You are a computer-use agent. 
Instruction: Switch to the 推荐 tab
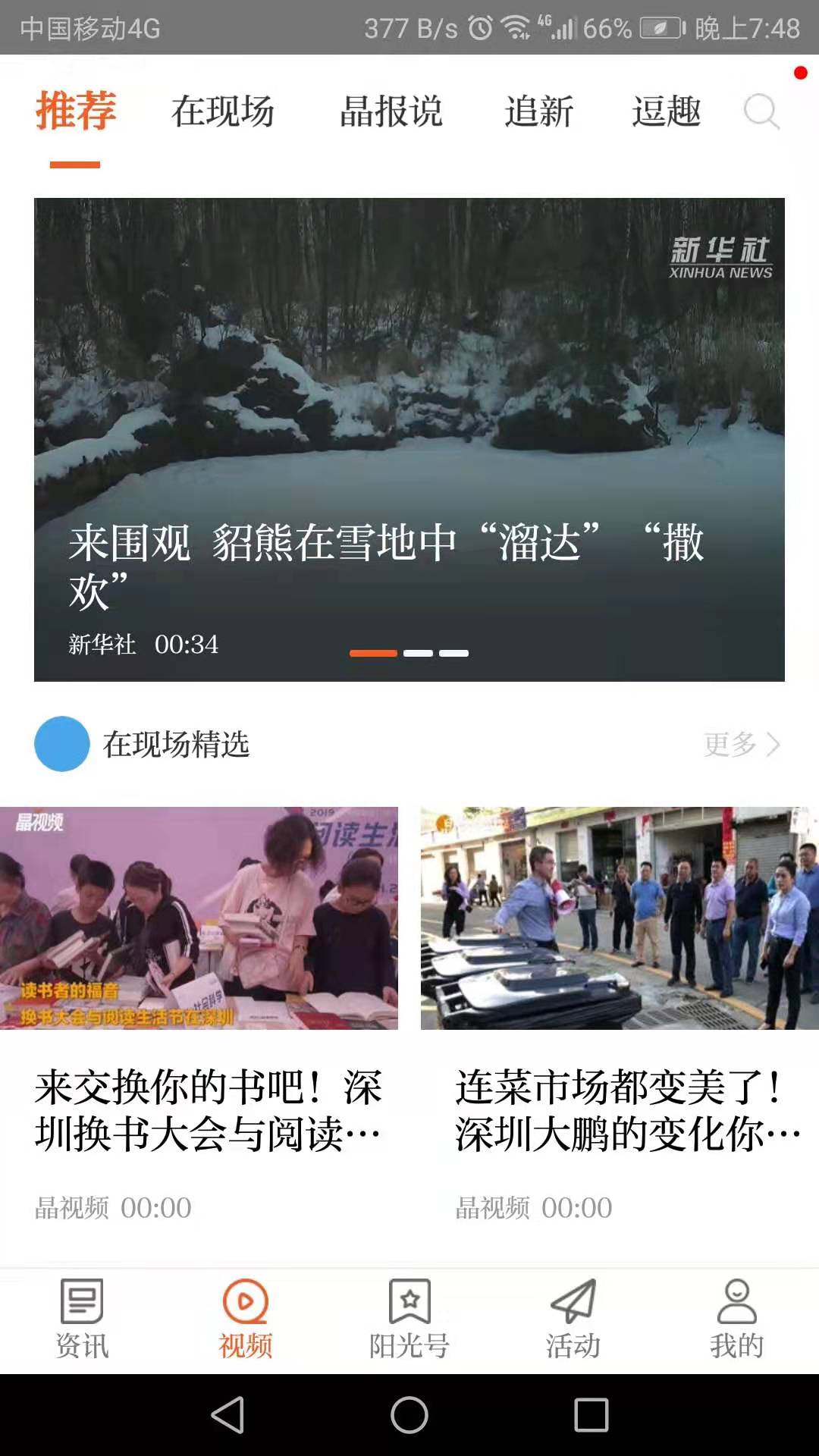76,112
